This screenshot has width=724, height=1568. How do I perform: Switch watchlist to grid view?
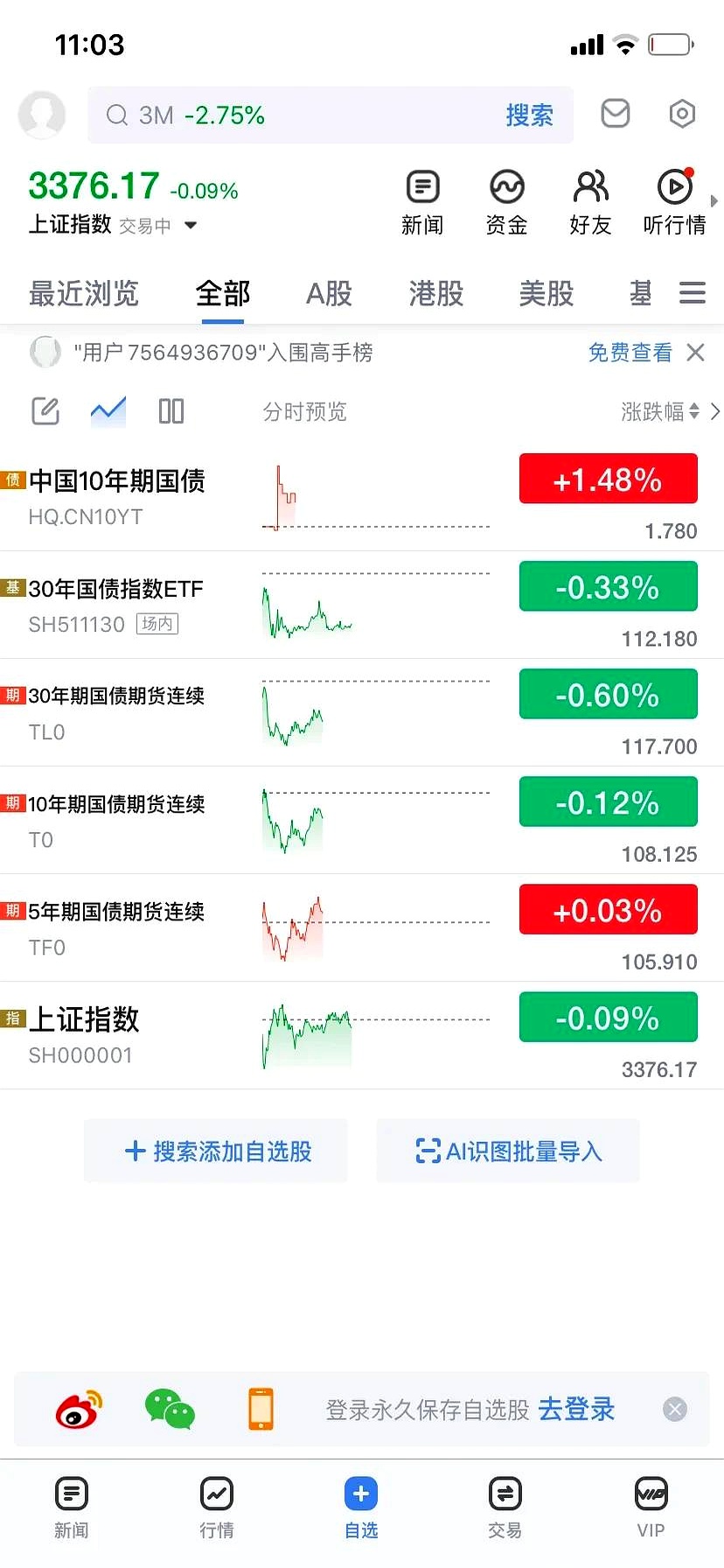[171, 410]
